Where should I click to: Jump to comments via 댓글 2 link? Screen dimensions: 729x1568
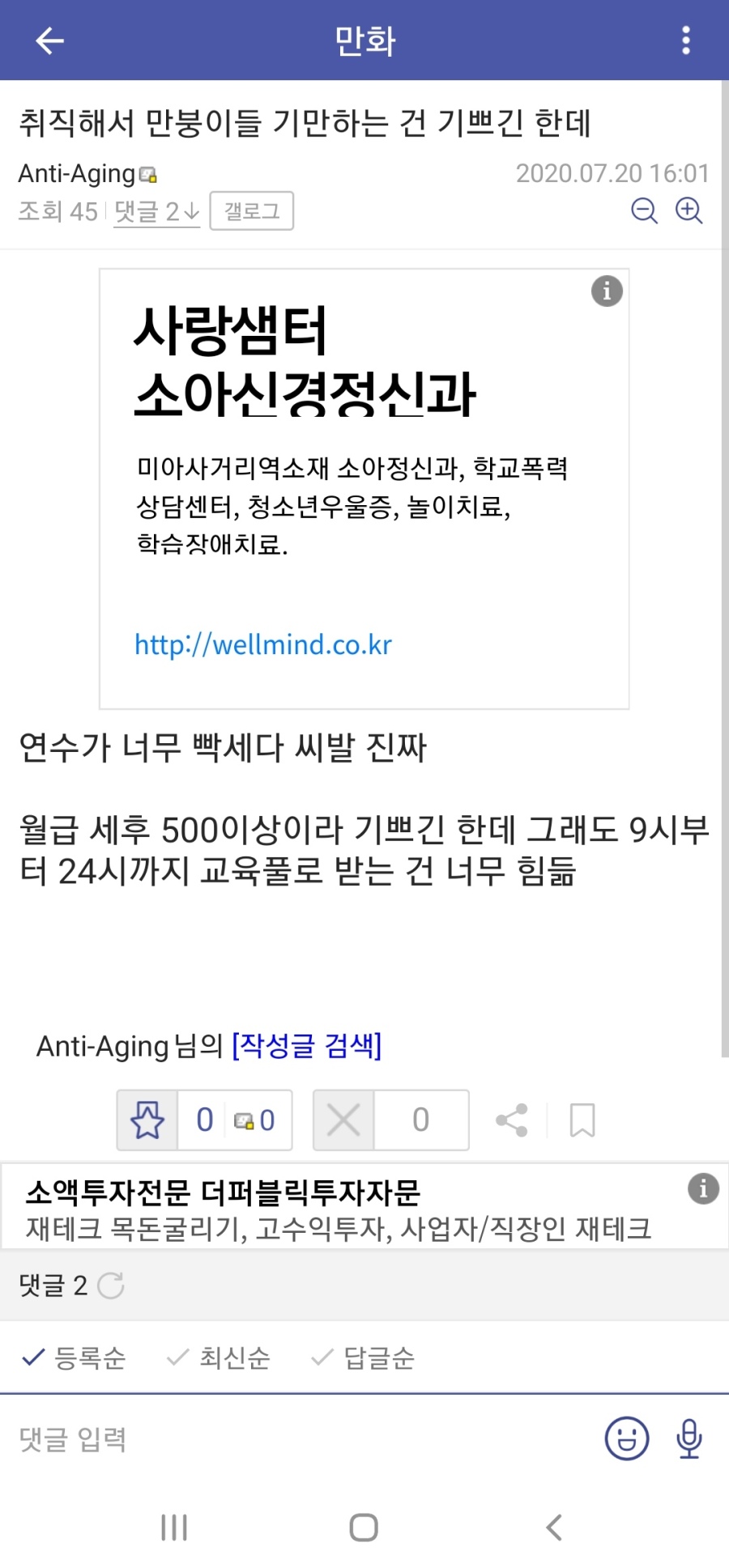[x=156, y=211]
